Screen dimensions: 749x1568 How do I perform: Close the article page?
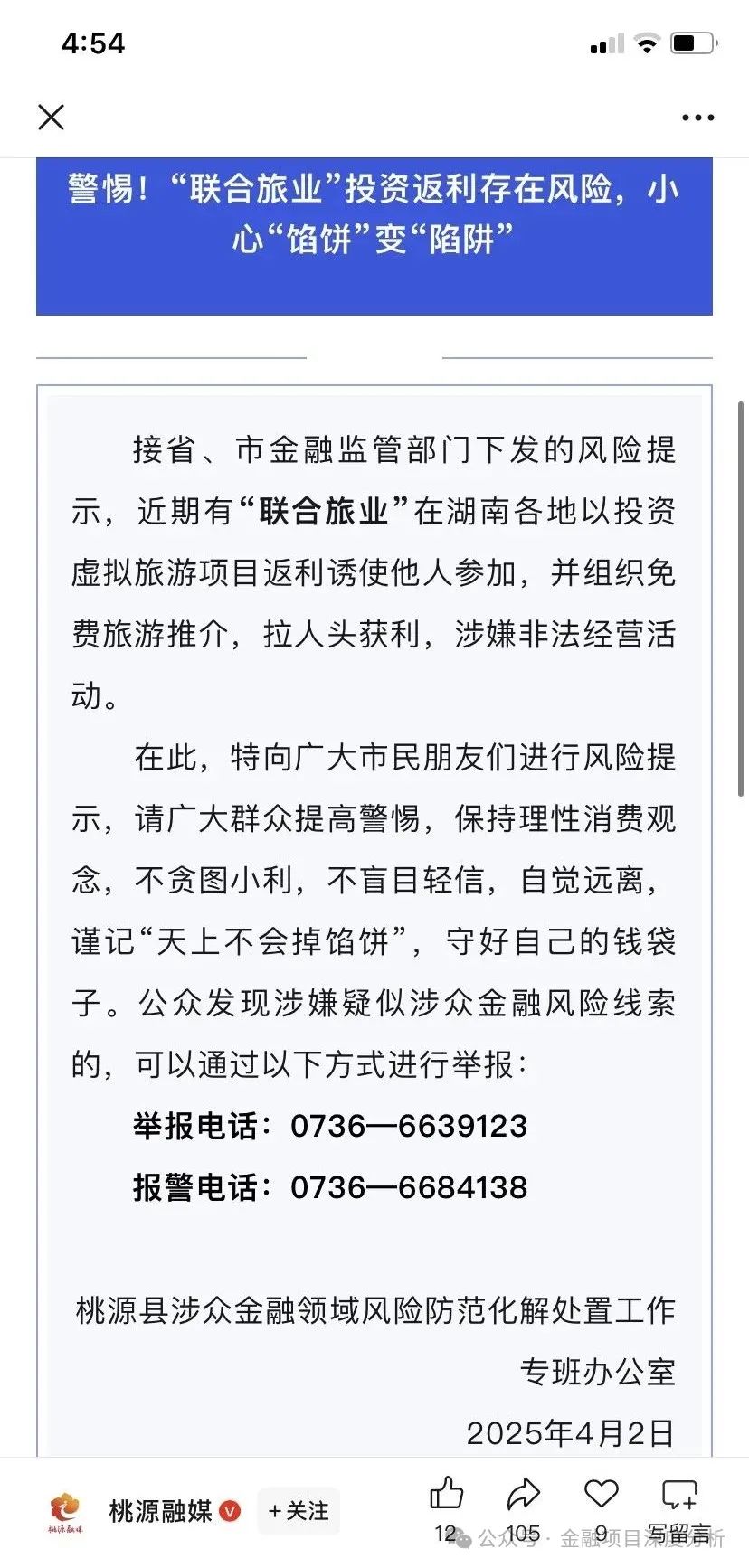(x=52, y=117)
